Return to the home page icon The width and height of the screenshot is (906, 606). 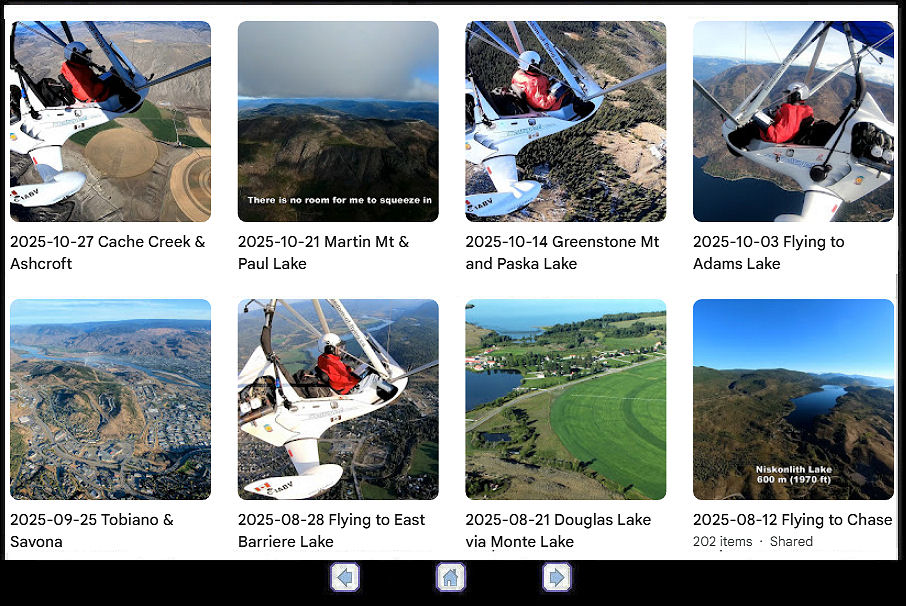(x=450, y=577)
